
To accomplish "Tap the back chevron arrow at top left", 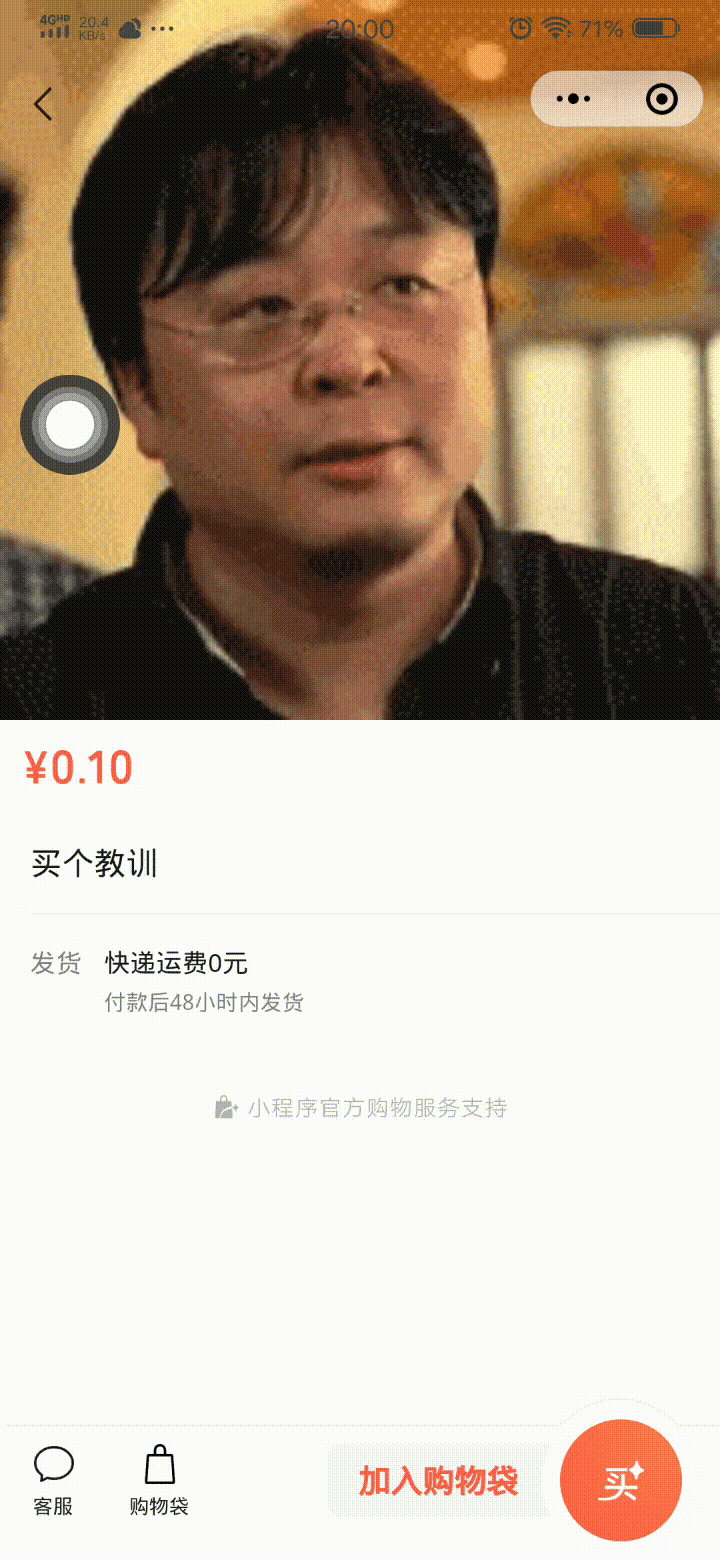I will tap(42, 103).
